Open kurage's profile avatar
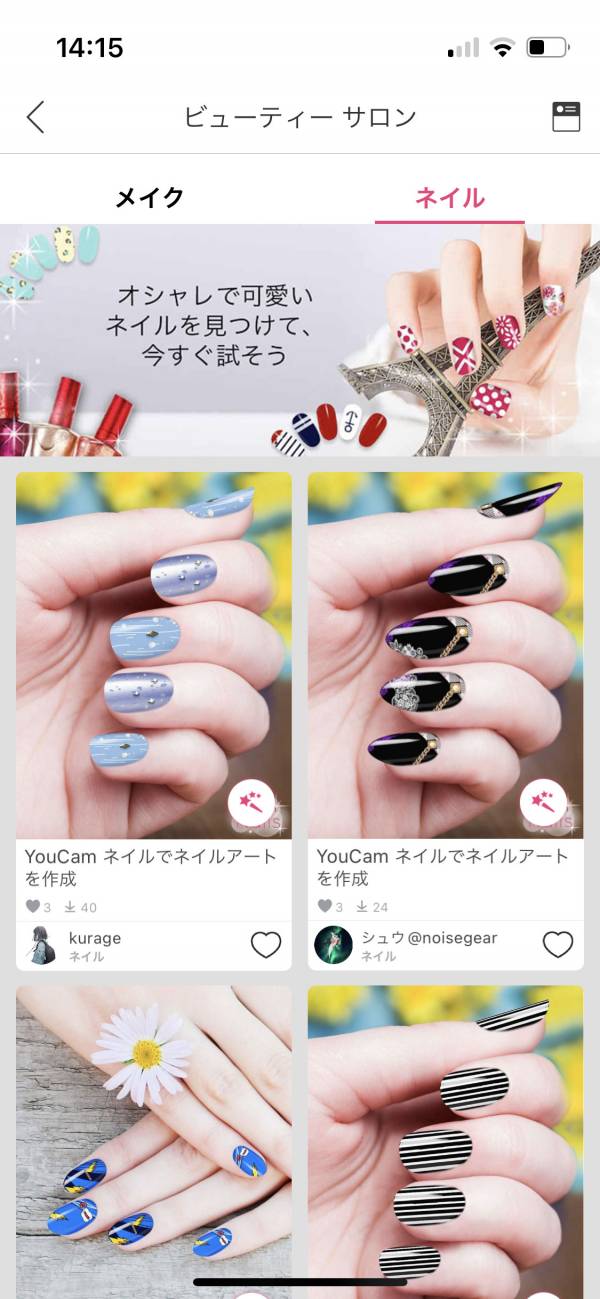Image resolution: width=600 pixels, height=1299 pixels. [x=41, y=945]
